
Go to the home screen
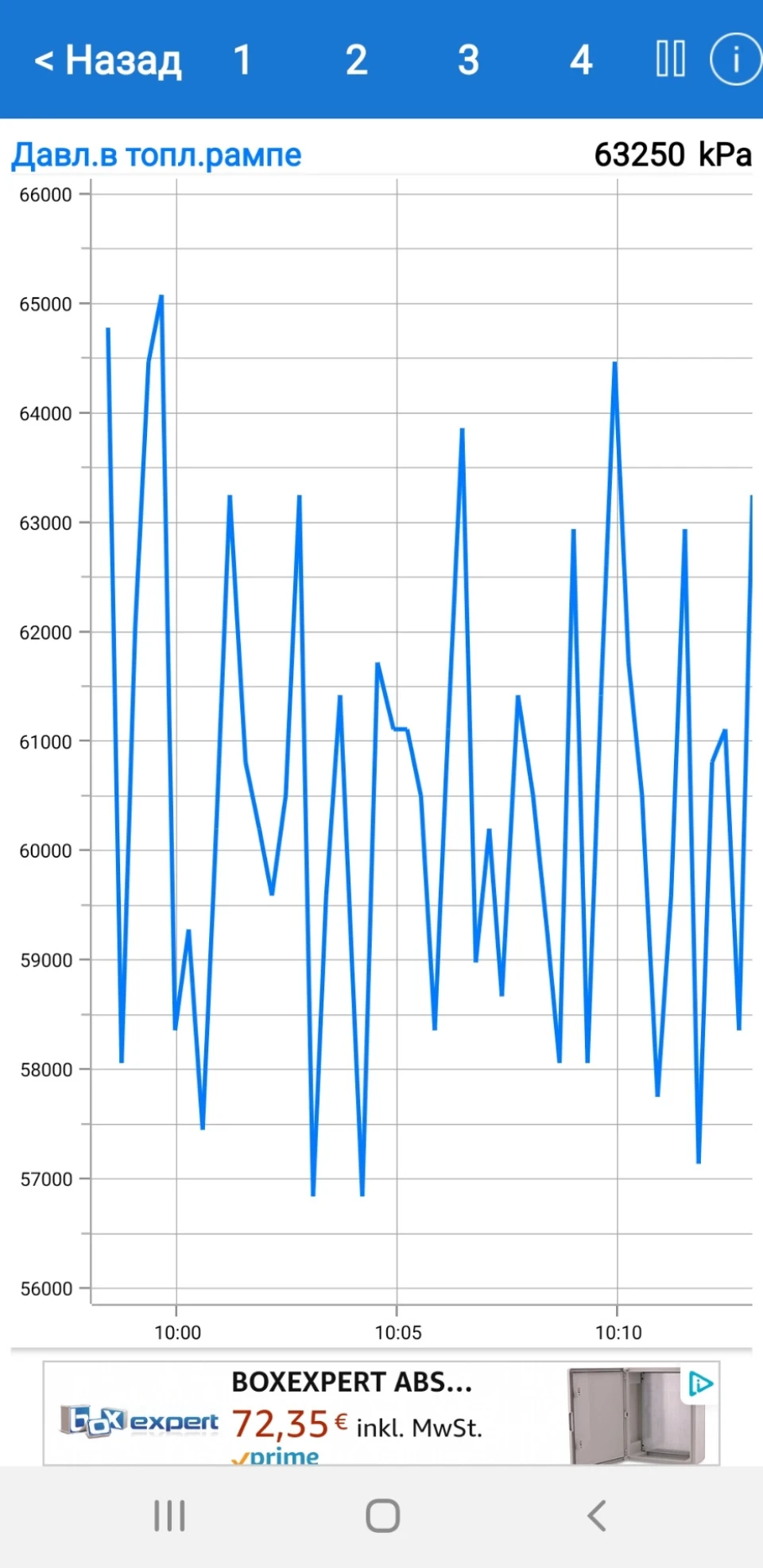(382, 1516)
